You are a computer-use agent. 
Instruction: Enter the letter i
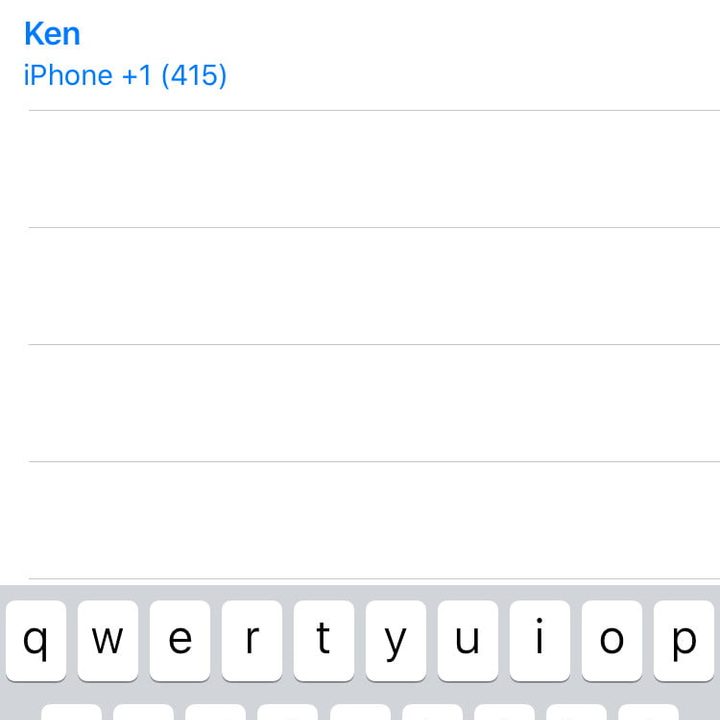click(x=540, y=641)
